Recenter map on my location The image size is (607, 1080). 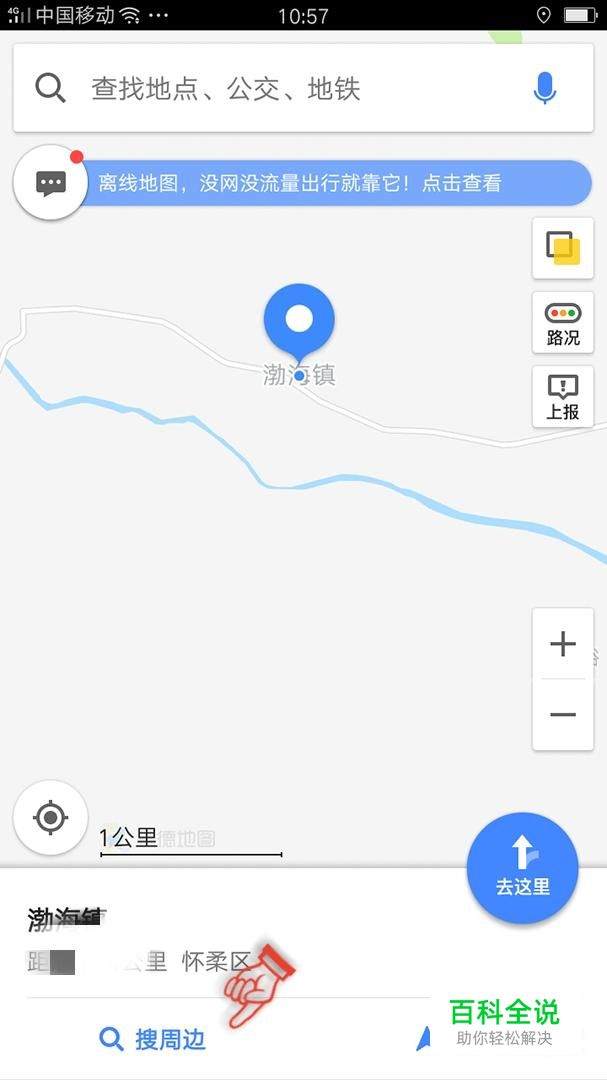pyautogui.click(x=51, y=818)
